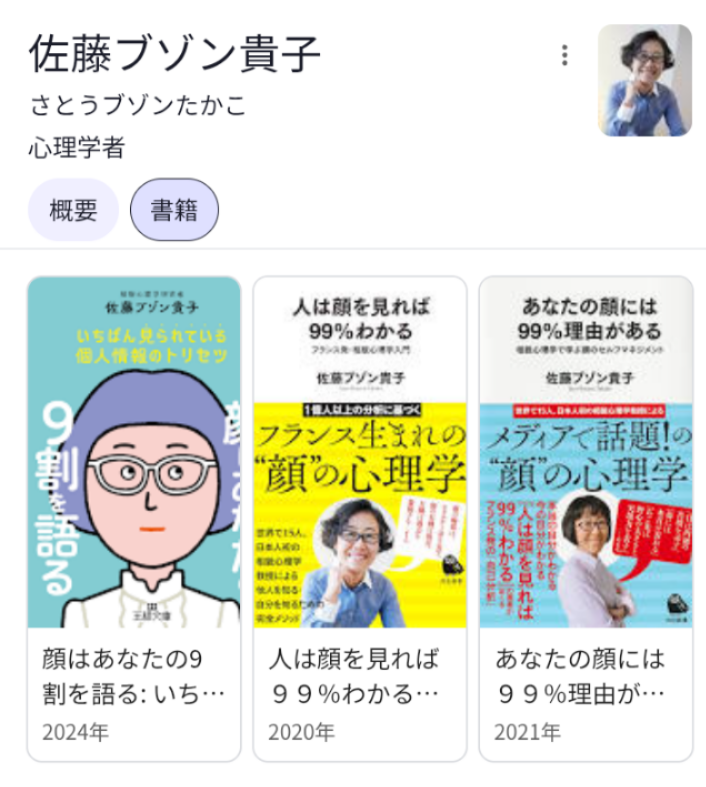Screen dimensions: 706x787
Task: Open the profile photo of 佐藤ブゾン貴子
Action: point(644,80)
